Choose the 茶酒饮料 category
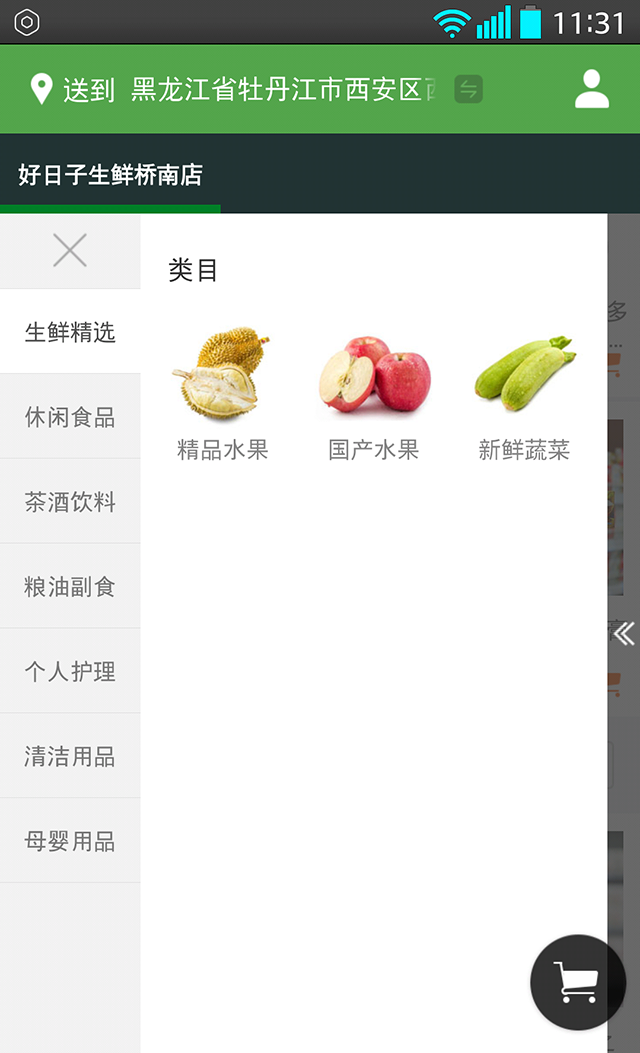This screenshot has height=1053, width=640. coord(70,502)
